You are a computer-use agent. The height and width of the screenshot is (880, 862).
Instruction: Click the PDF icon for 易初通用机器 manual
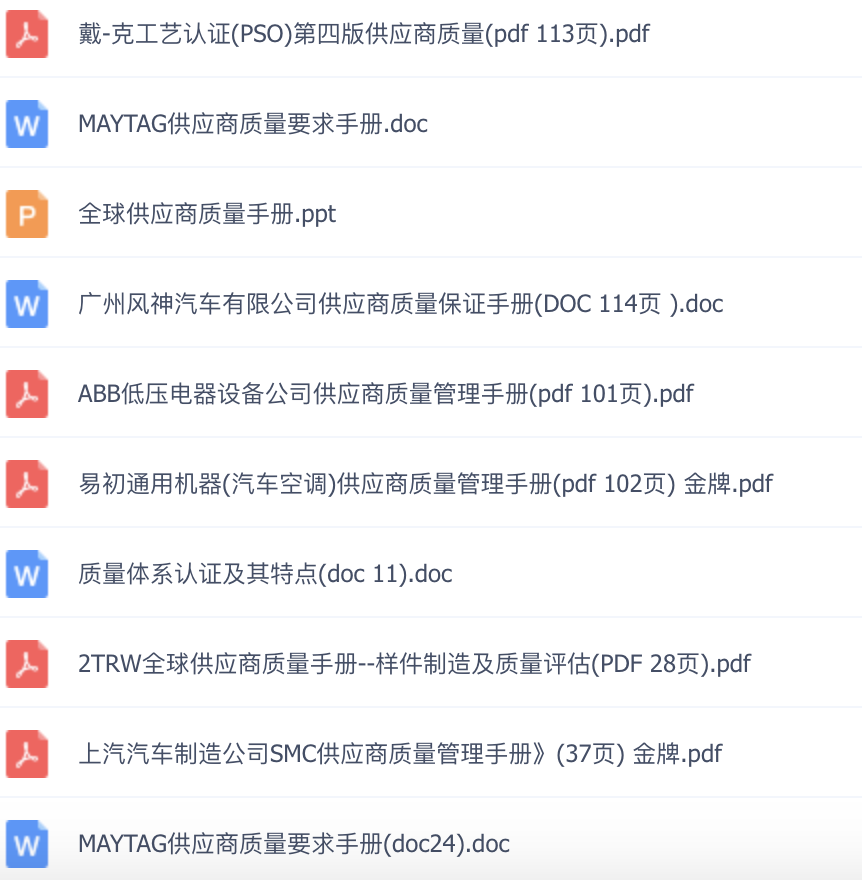click(x=27, y=485)
